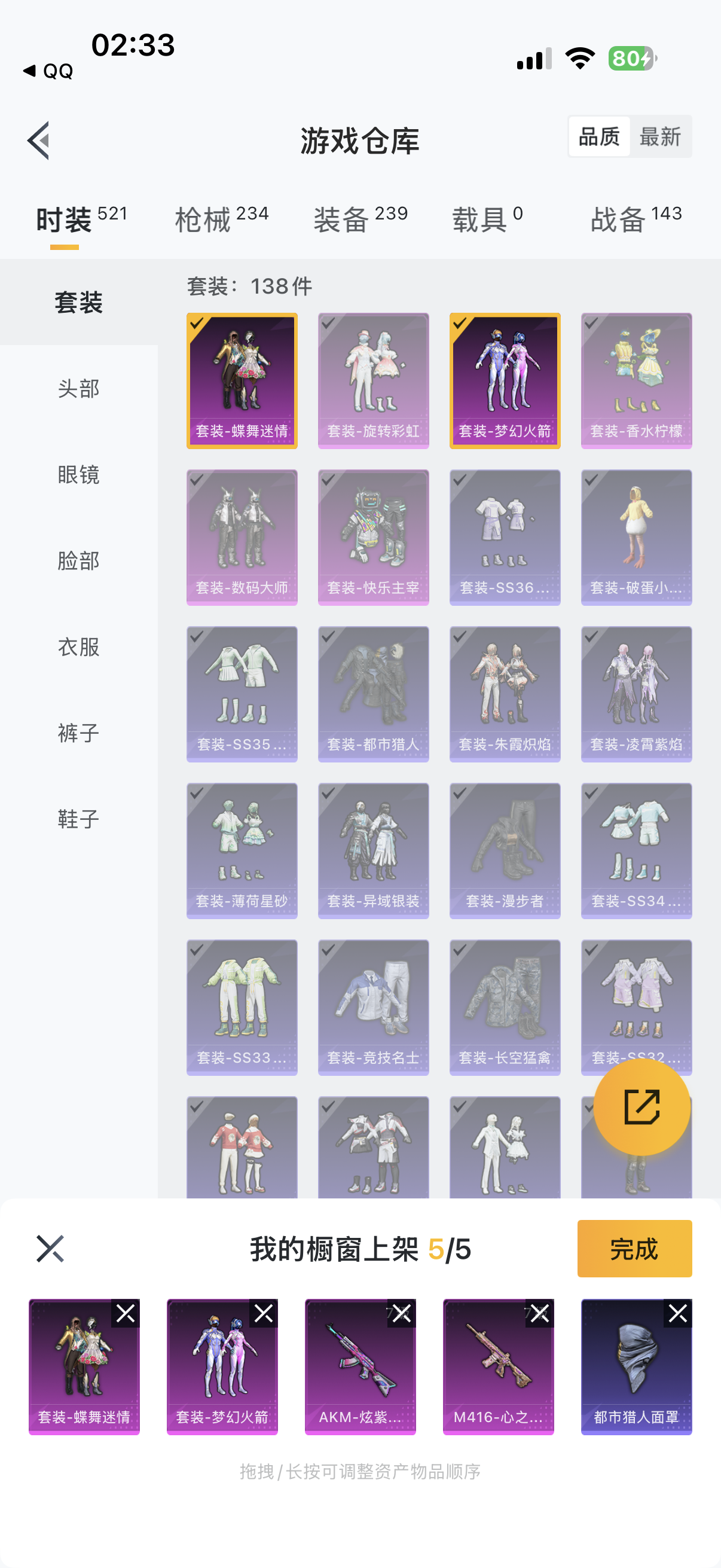The image size is (721, 1568).
Task: Remove M416-心之 from the showcase
Action: point(540,1313)
